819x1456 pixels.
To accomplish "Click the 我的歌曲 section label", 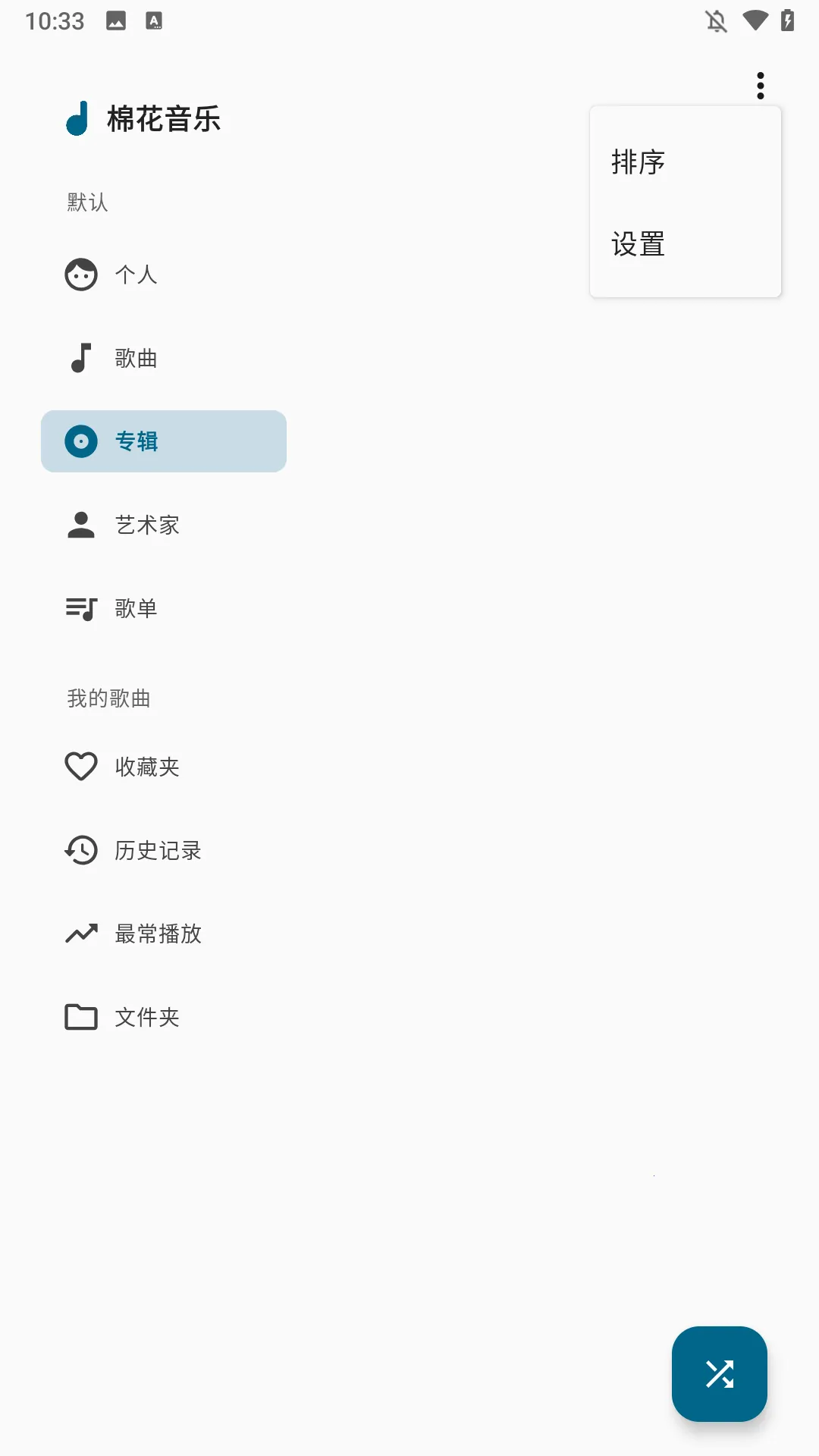I will tap(108, 698).
